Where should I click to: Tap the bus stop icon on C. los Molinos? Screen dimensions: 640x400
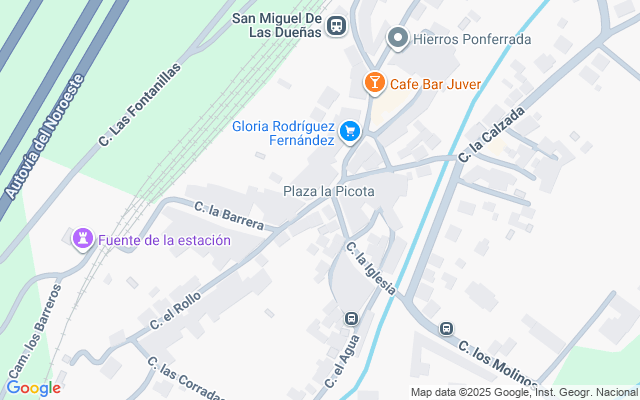click(447, 328)
